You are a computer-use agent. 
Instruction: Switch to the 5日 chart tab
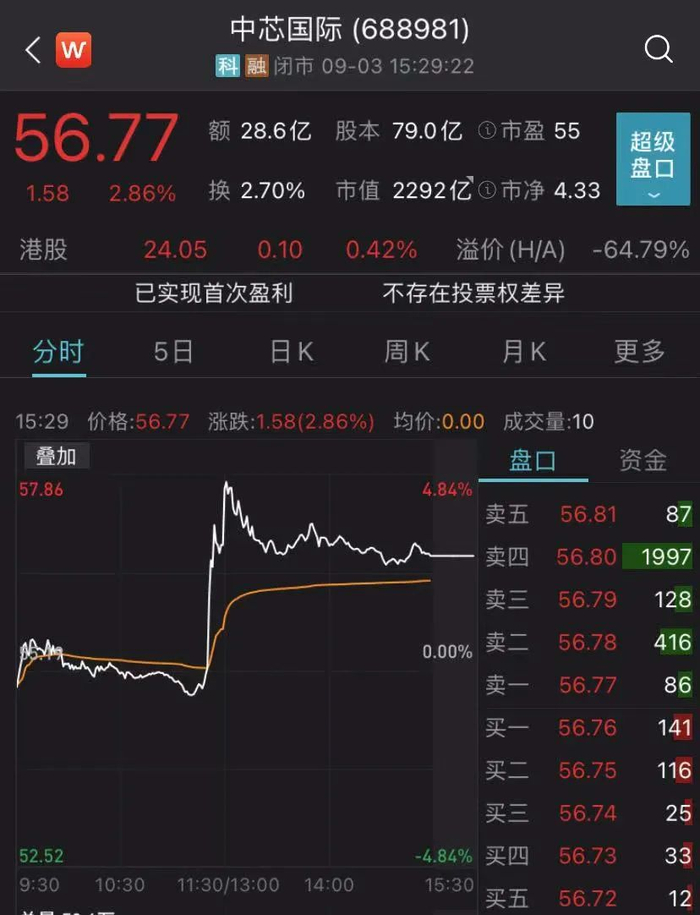point(173,352)
